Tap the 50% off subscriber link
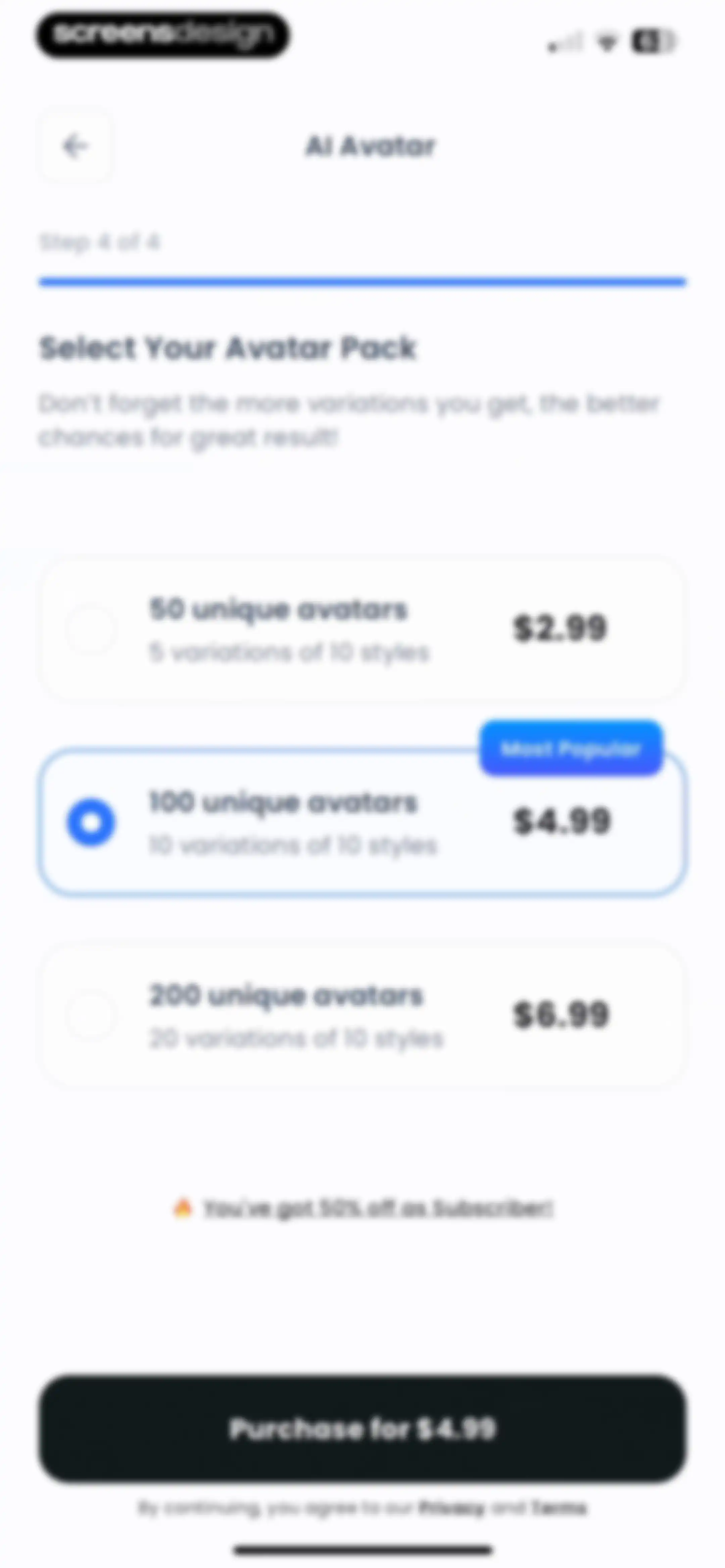Image resolution: width=725 pixels, height=1568 pixels. tap(377, 1208)
